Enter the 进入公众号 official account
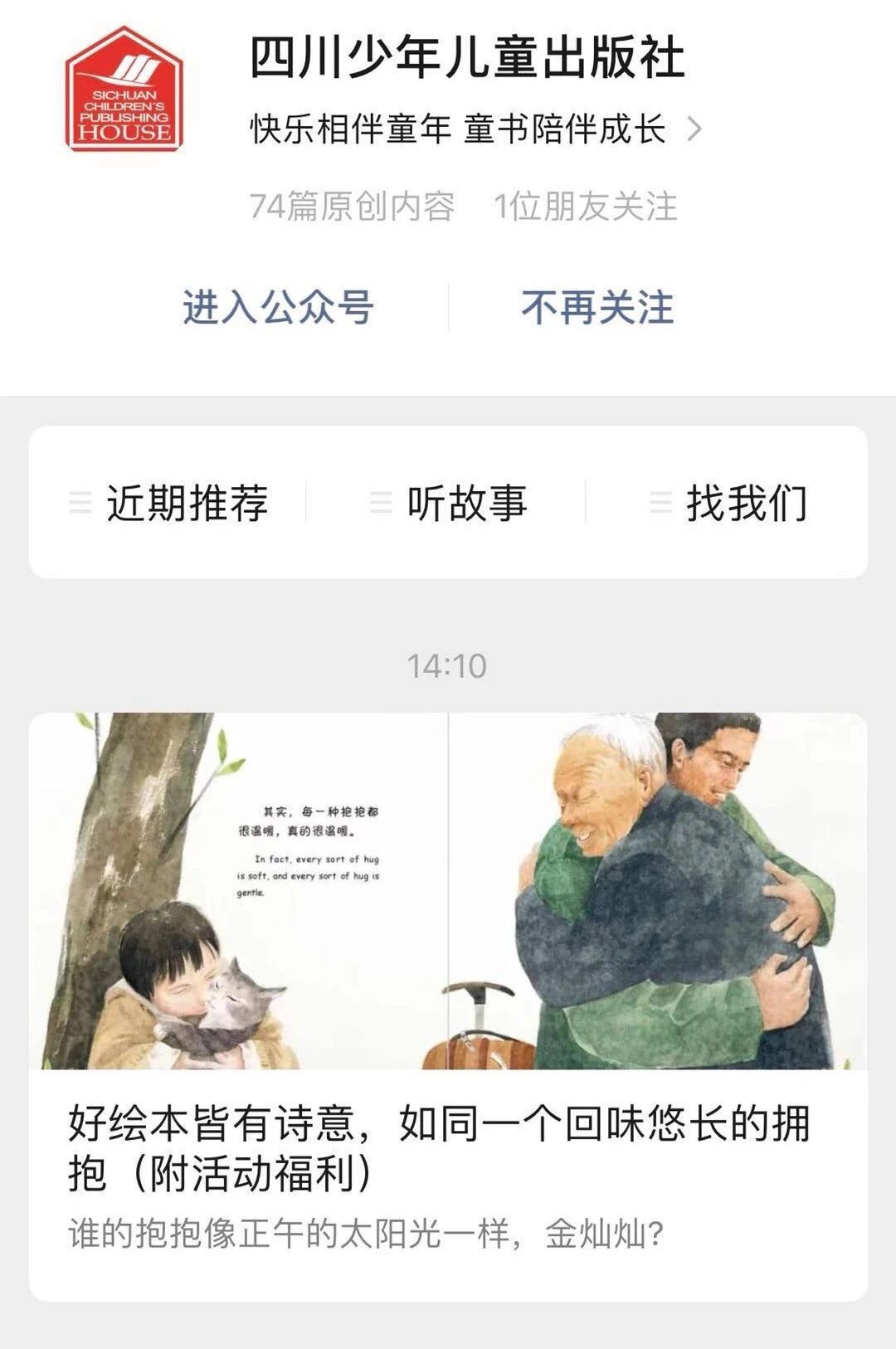Viewport: 896px width, 1349px height. 278,307
